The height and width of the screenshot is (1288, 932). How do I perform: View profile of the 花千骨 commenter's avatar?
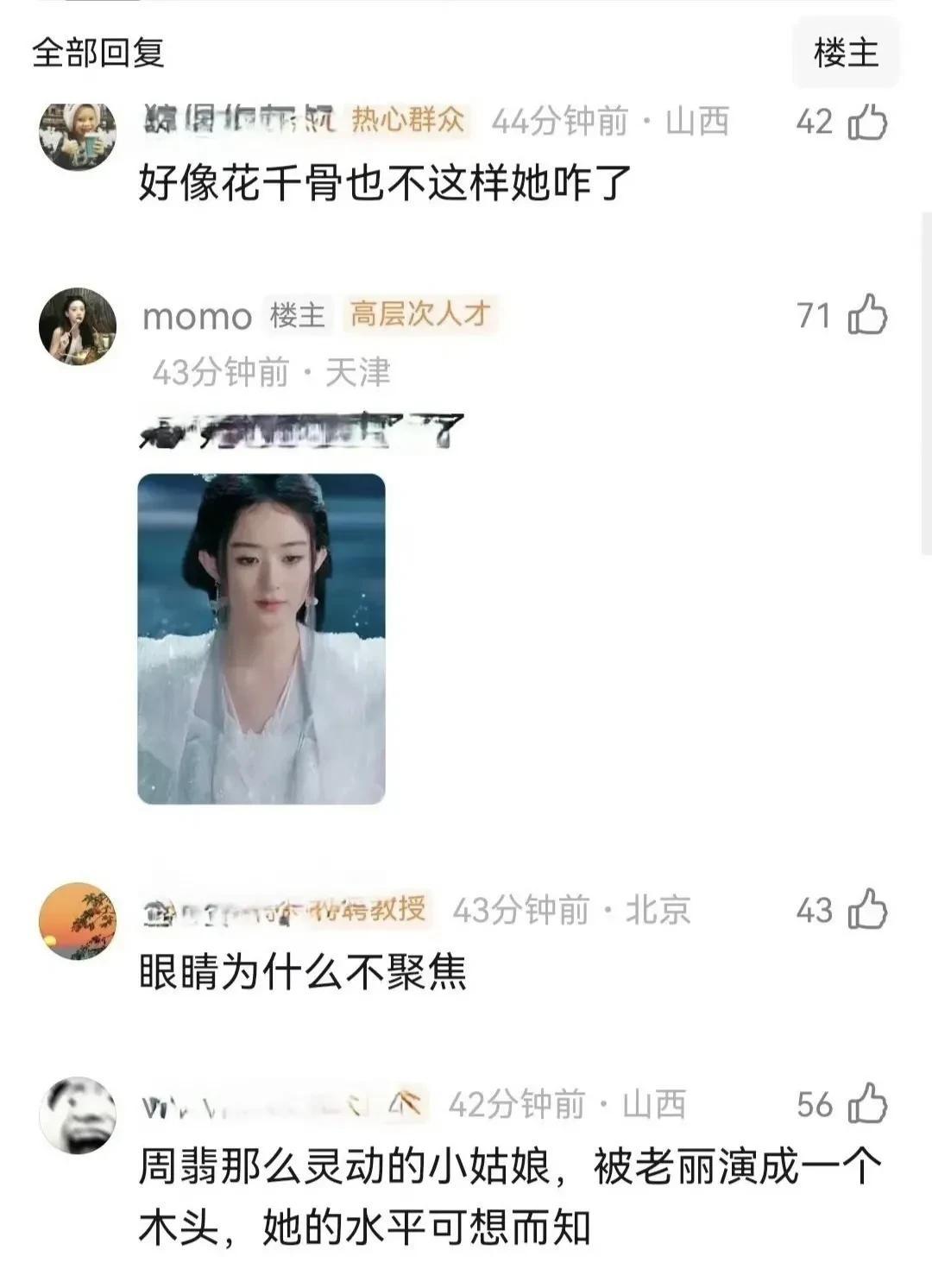click(78, 132)
